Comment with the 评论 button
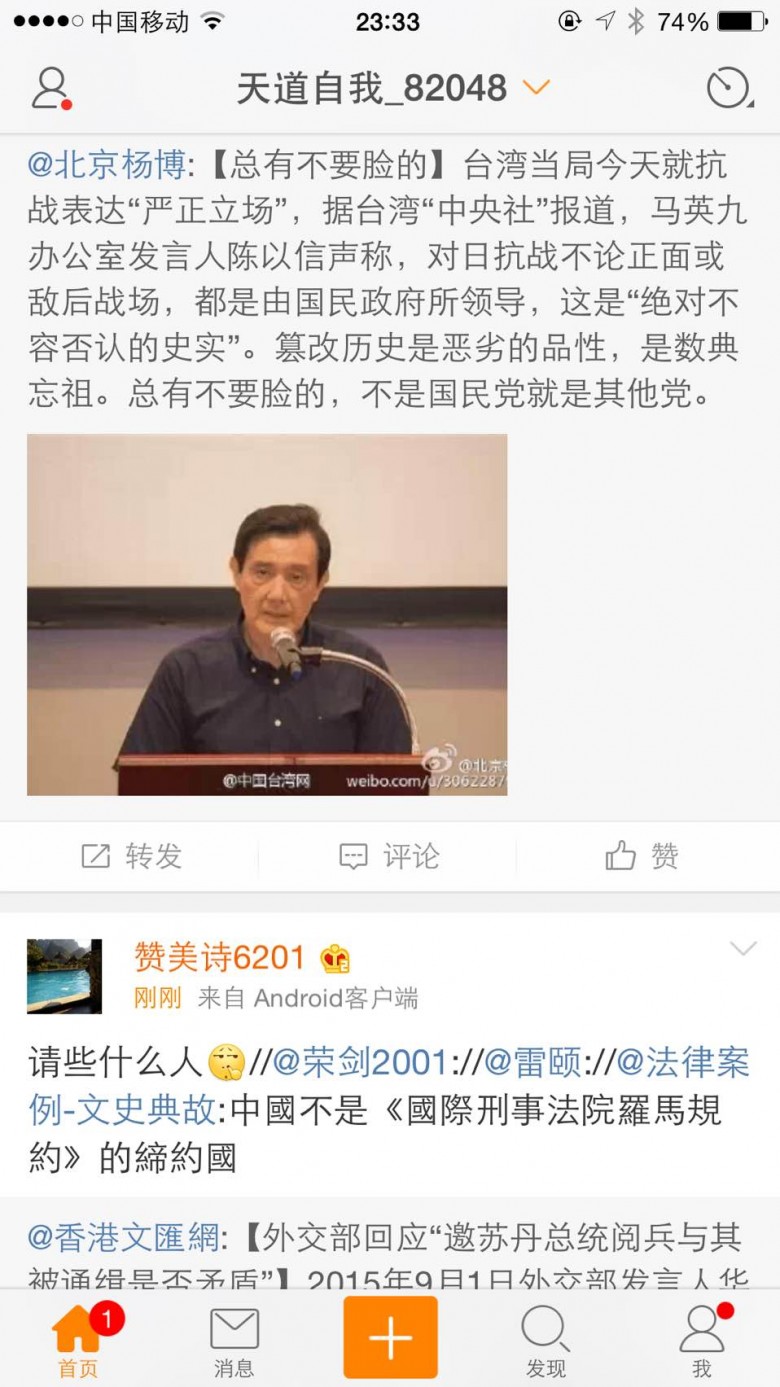This screenshot has width=780, height=1387. [x=389, y=856]
